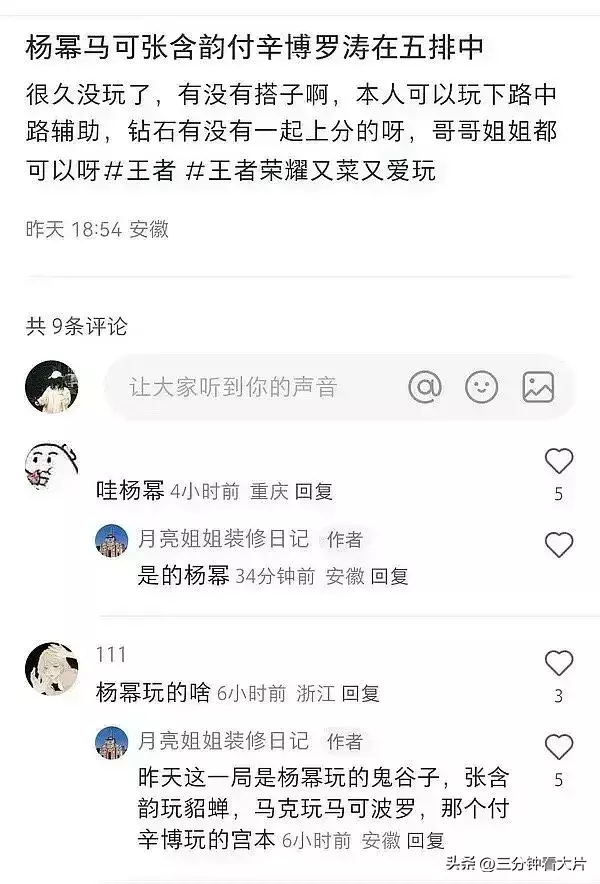This screenshot has height=884, width=600.
Task: Tap the comment box 让大家听到你的声音
Action: 260,387
